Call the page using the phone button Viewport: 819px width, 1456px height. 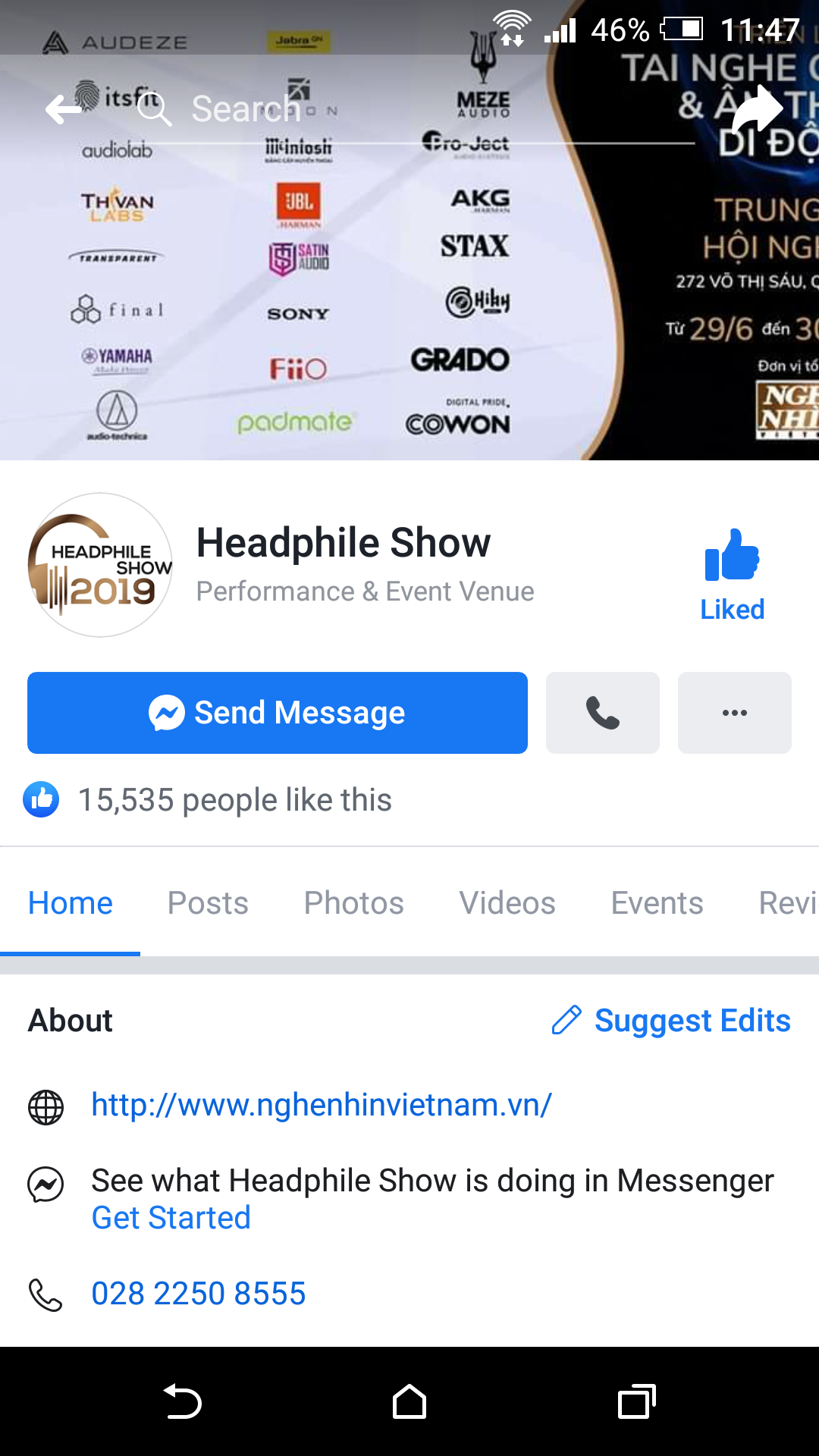tap(603, 713)
